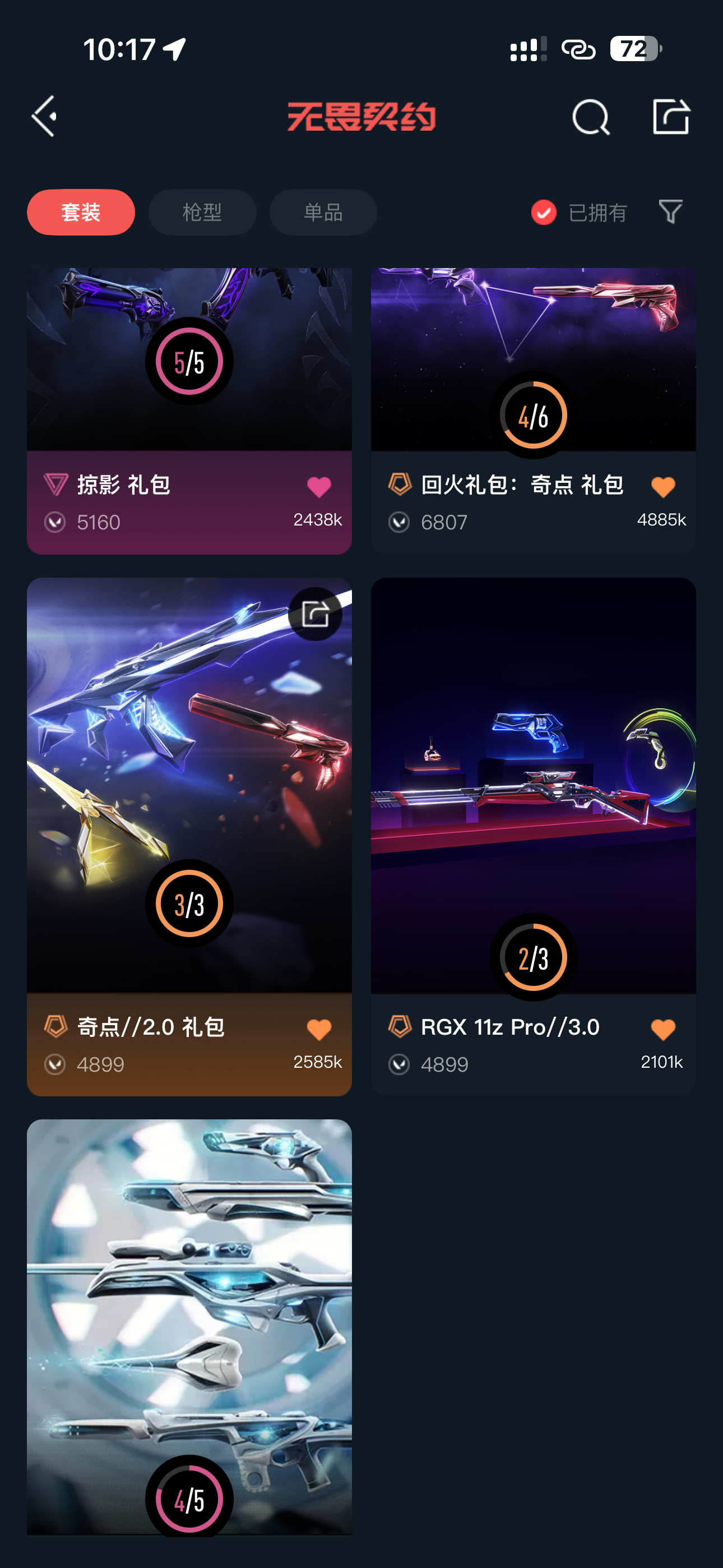
Task: Share the 奇点//2.0 礼包 bundle
Action: click(x=315, y=614)
